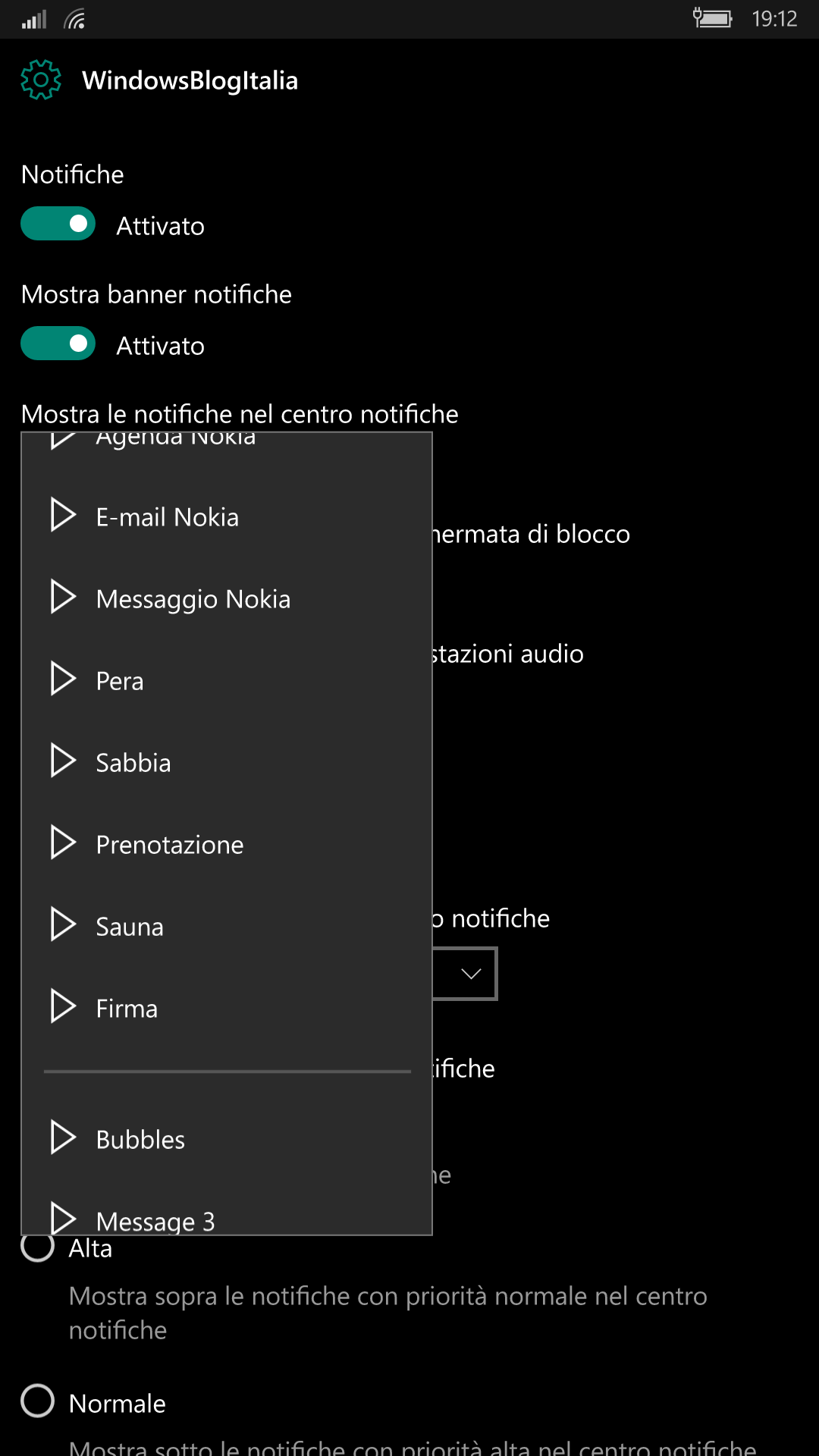Select the Prenotazione sound

[227, 844]
